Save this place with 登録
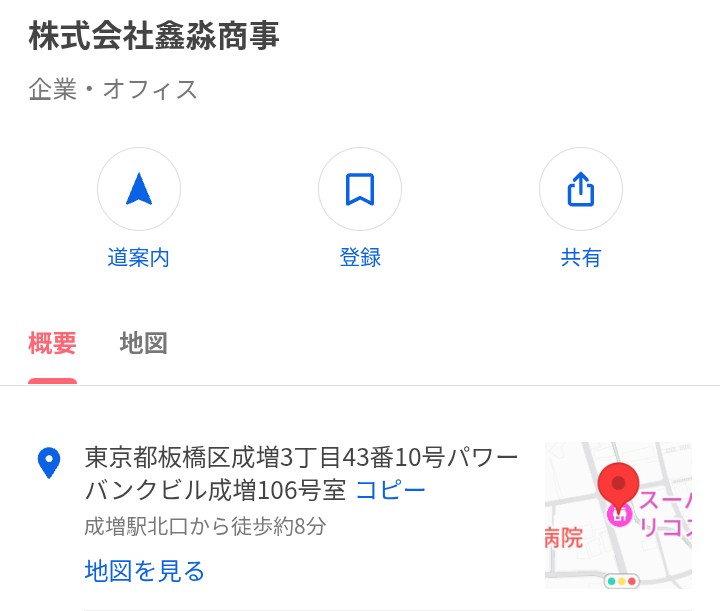The height and width of the screenshot is (611, 720). pyautogui.click(x=360, y=190)
